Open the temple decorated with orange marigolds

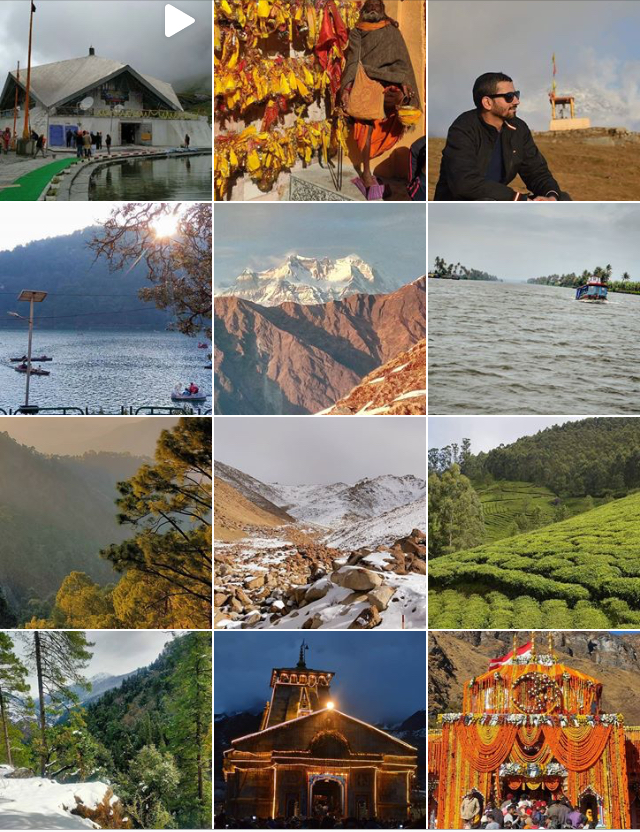point(534,730)
